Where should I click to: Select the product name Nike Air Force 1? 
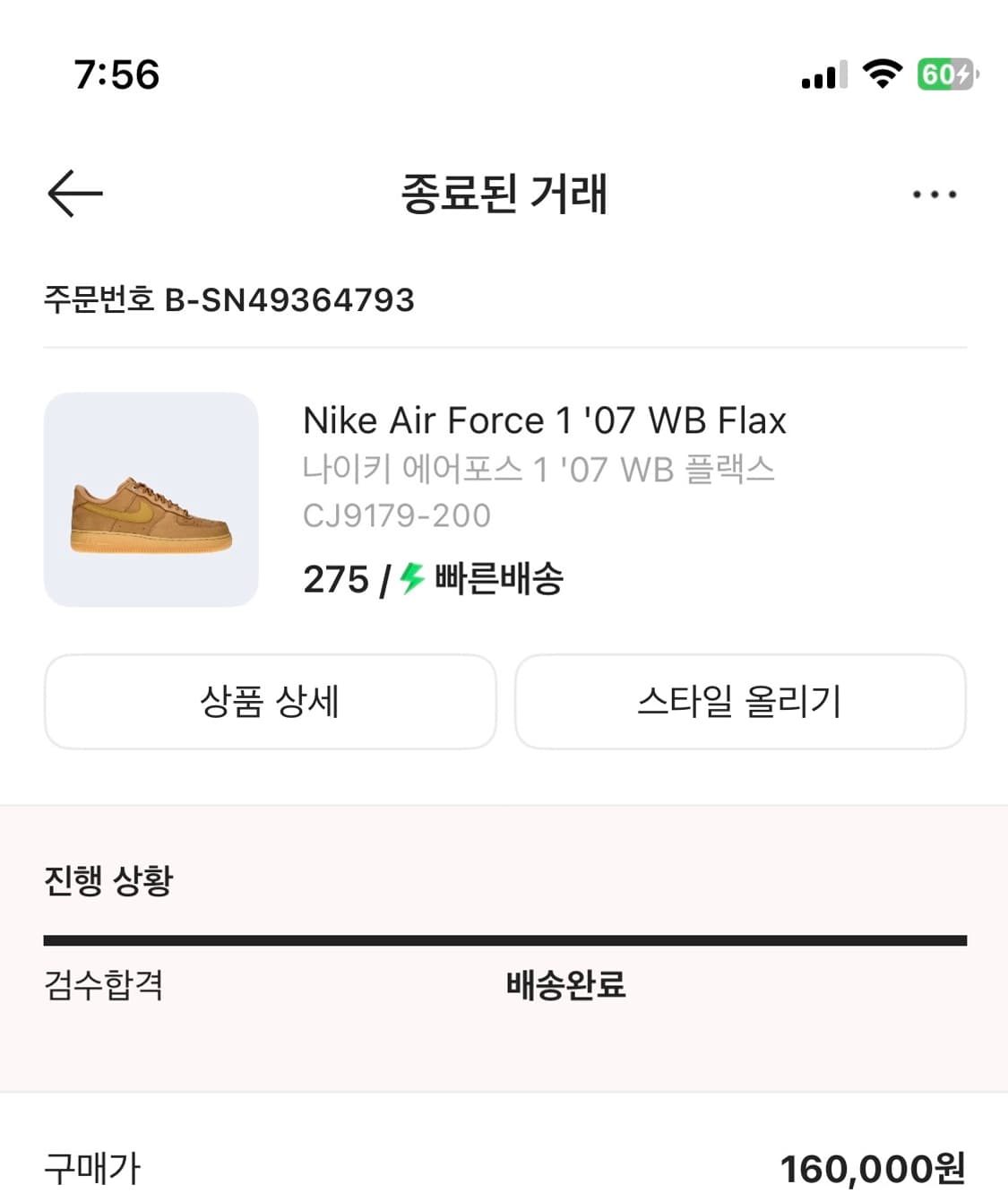pyautogui.click(x=545, y=419)
